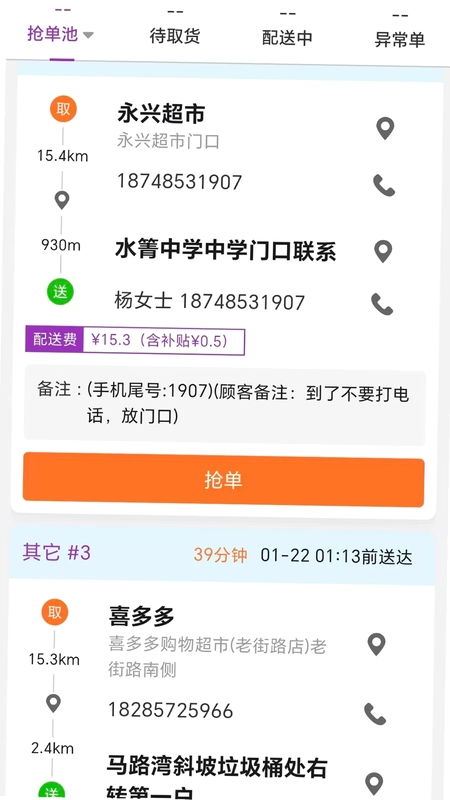Image resolution: width=450 pixels, height=800 pixels.
Task: Tap the orange 抢单 button
Action: tap(223, 480)
